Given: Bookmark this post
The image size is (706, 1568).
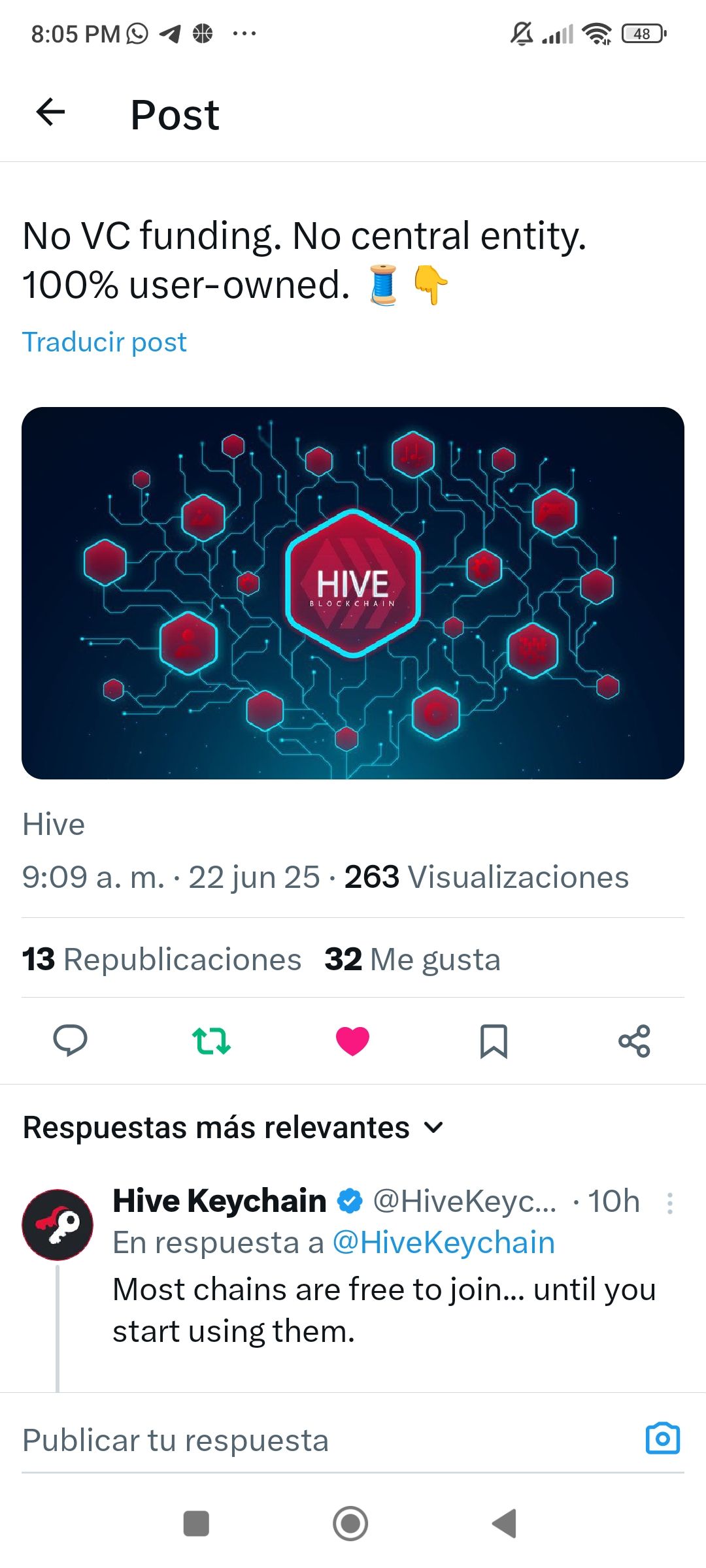Looking at the screenshot, I should coord(494,1041).
